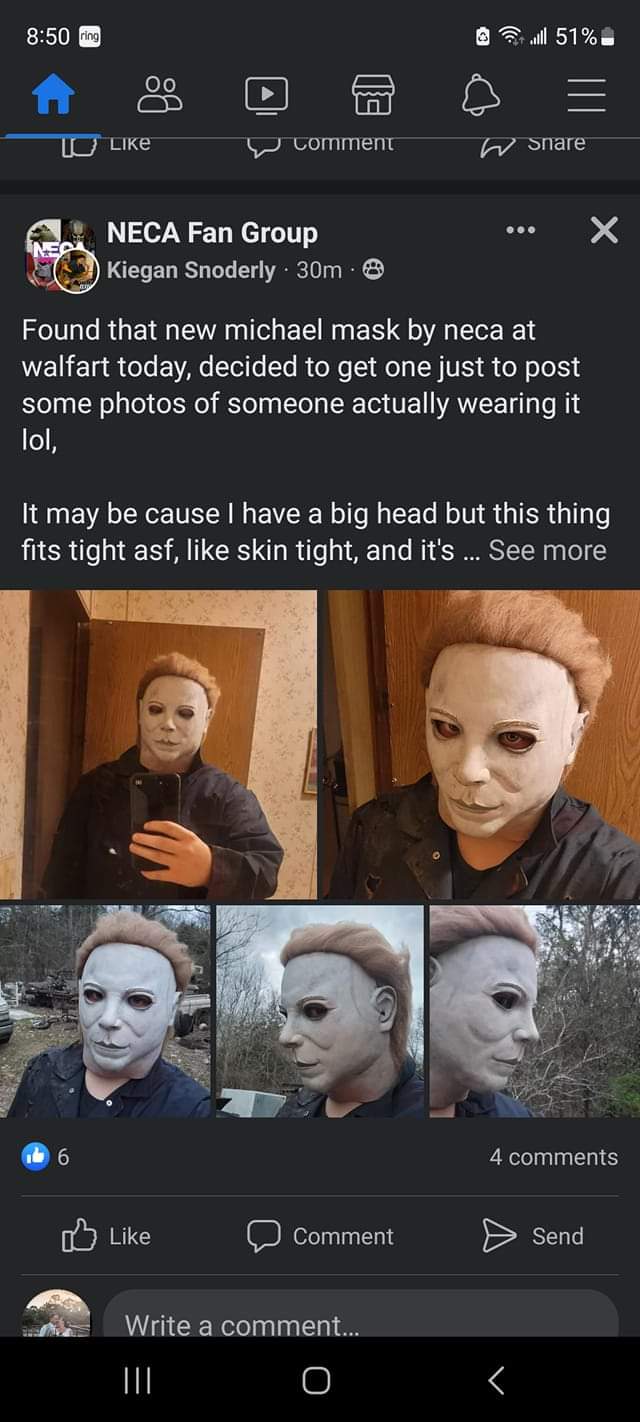Viewport: 640px width, 1422px height.
Task: Open the 4 comments list
Action: coord(553,1157)
